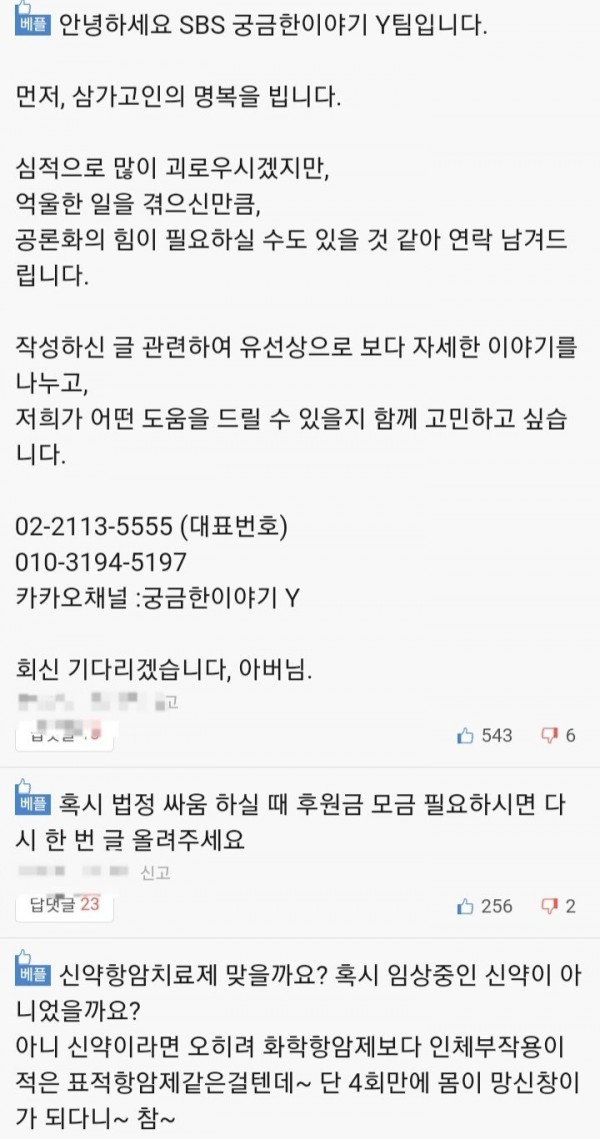
Task: Open the 답댓글 23 replies on the 후원금 comment
Action: 65,905
